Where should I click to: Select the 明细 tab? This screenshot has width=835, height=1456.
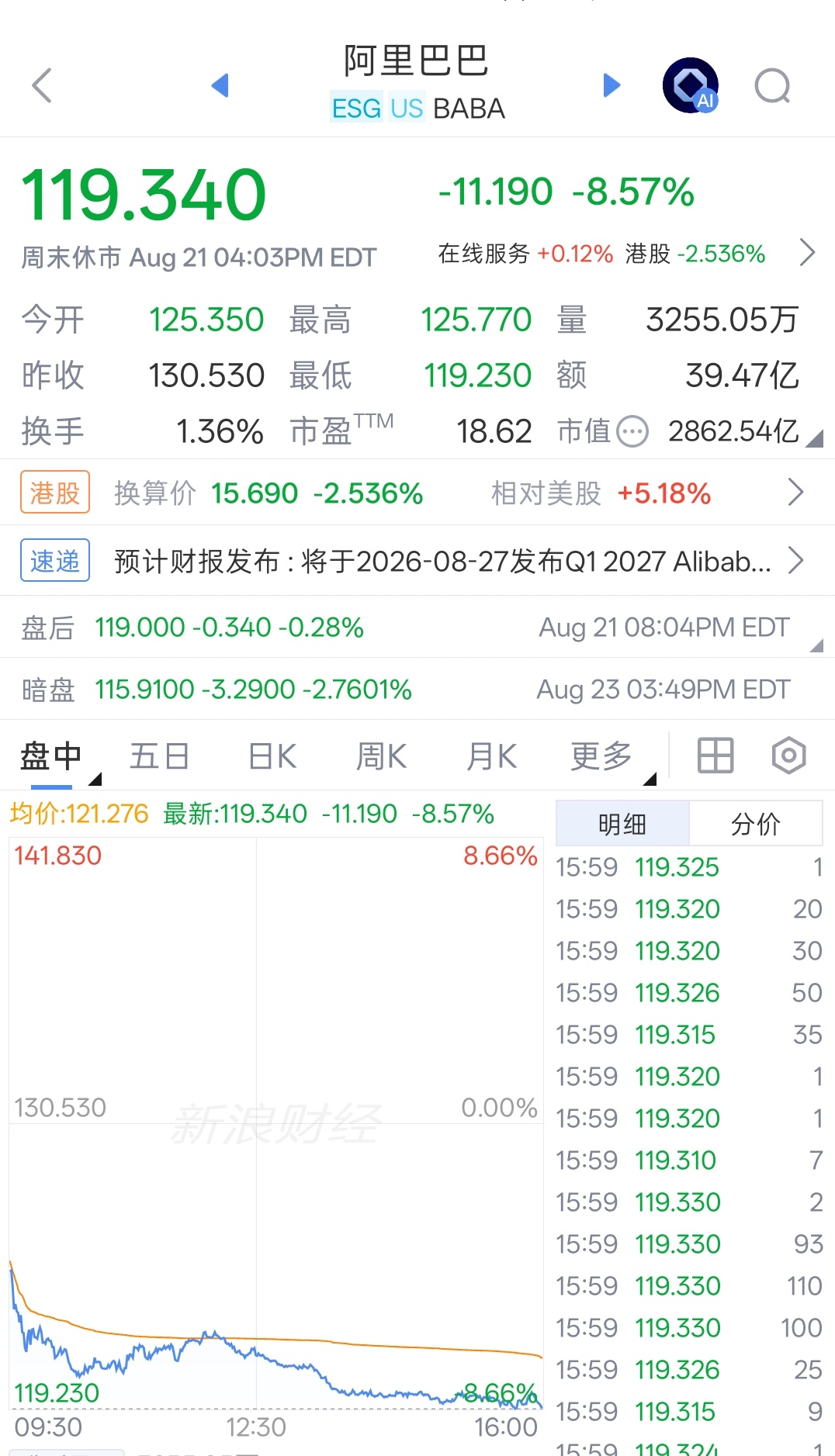[x=622, y=824]
